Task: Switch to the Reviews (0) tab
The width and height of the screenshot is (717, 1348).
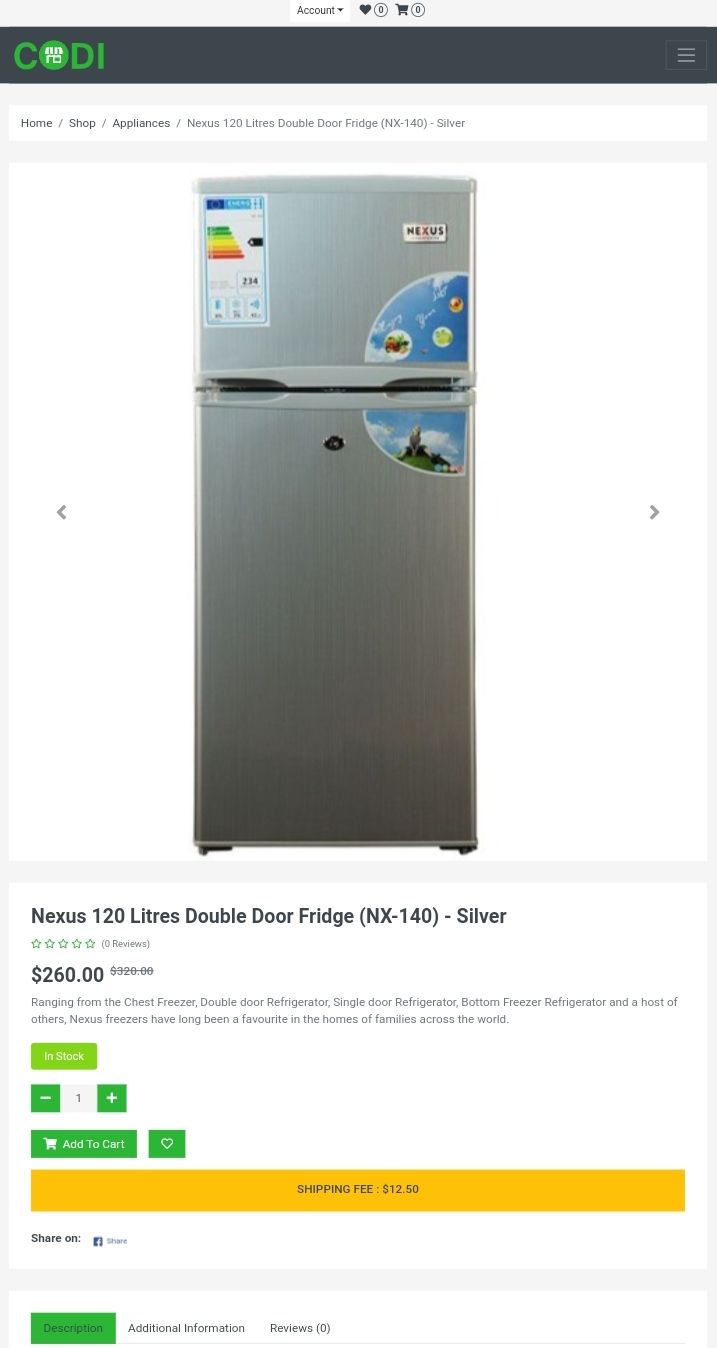Action: 299,1328
